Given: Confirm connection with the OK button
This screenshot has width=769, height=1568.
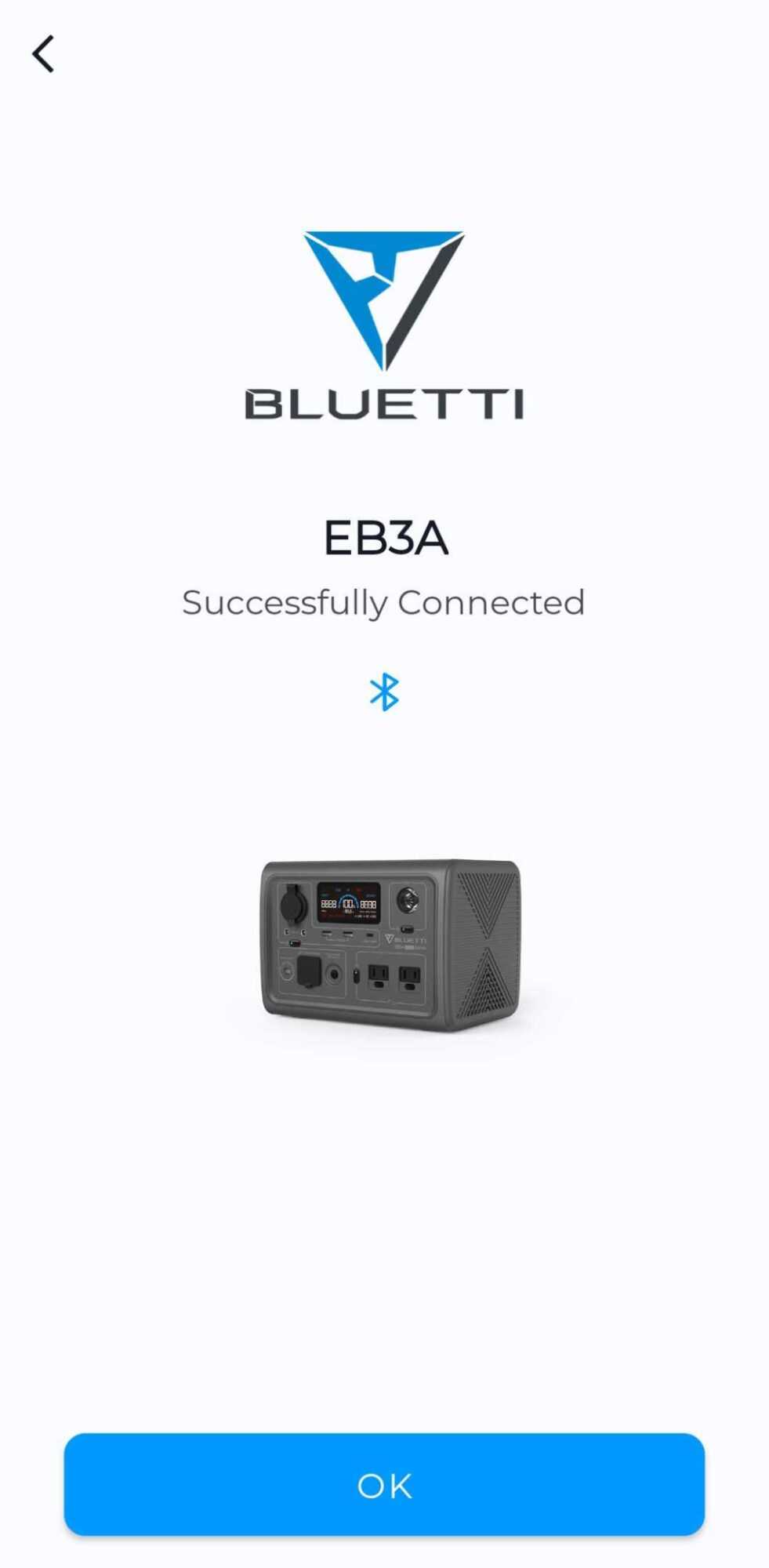Looking at the screenshot, I should tap(384, 1484).
